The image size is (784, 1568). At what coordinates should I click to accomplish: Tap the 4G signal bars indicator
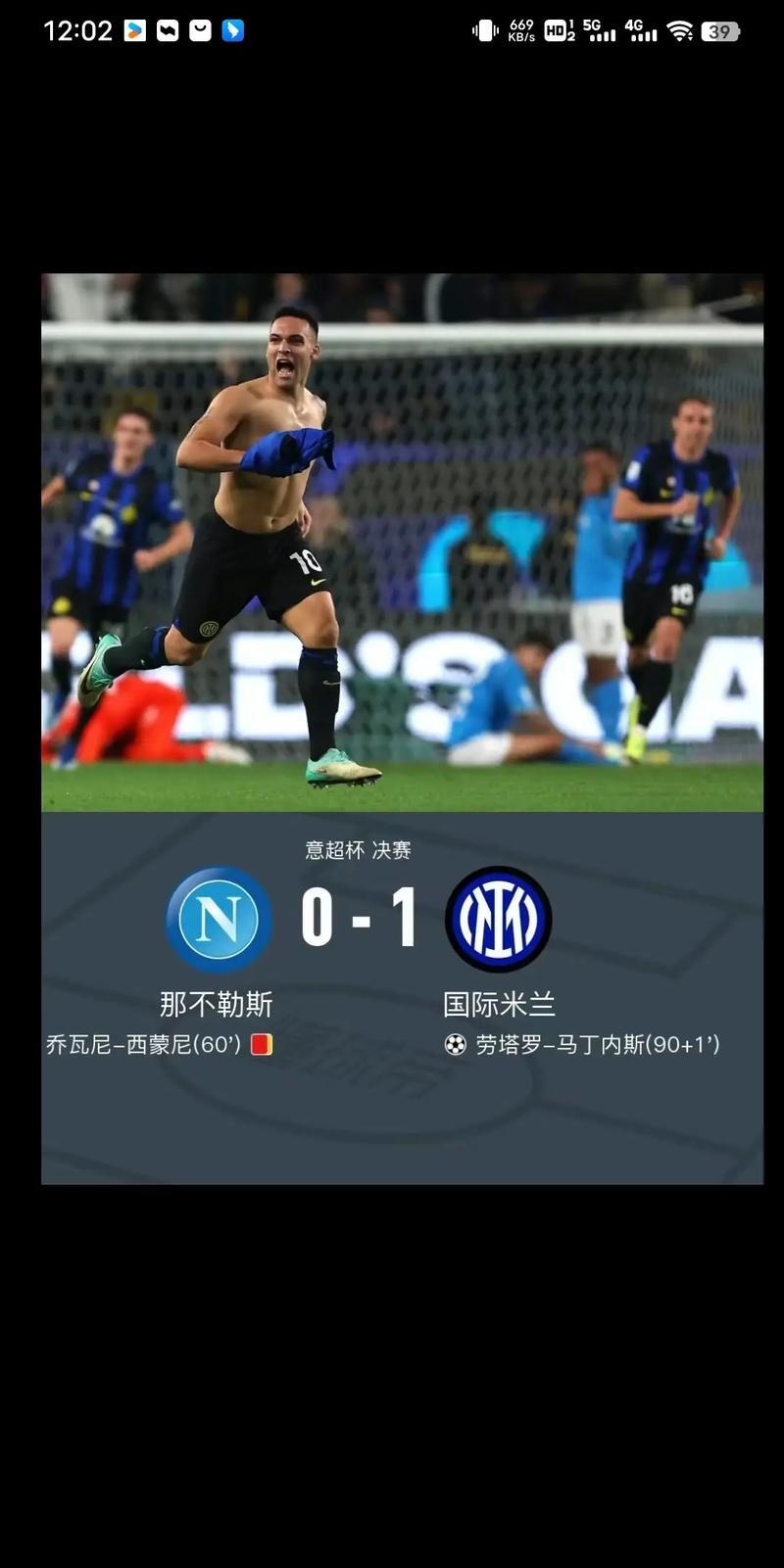click(x=642, y=29)
